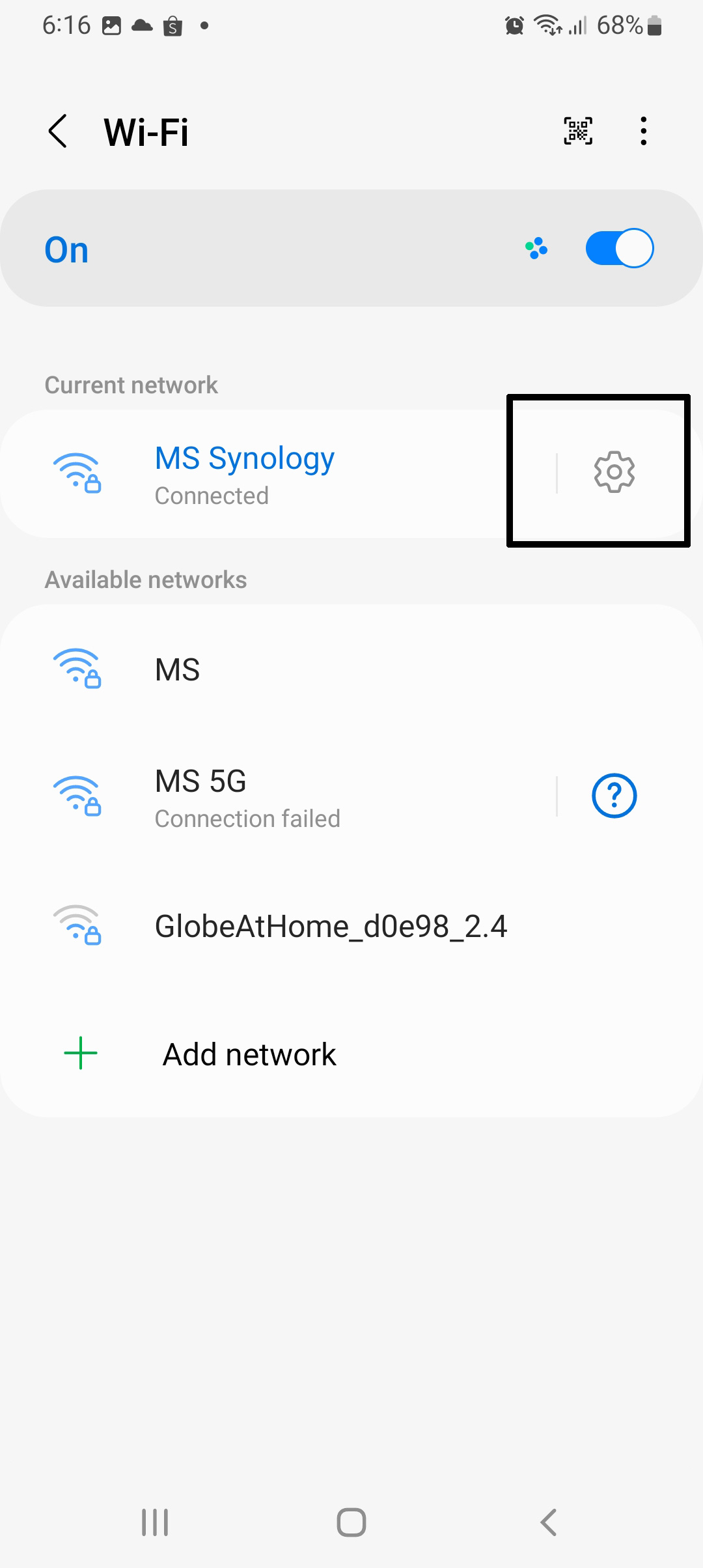
Task: Open more options menu at top right
Action: click(x=643, y=130)
